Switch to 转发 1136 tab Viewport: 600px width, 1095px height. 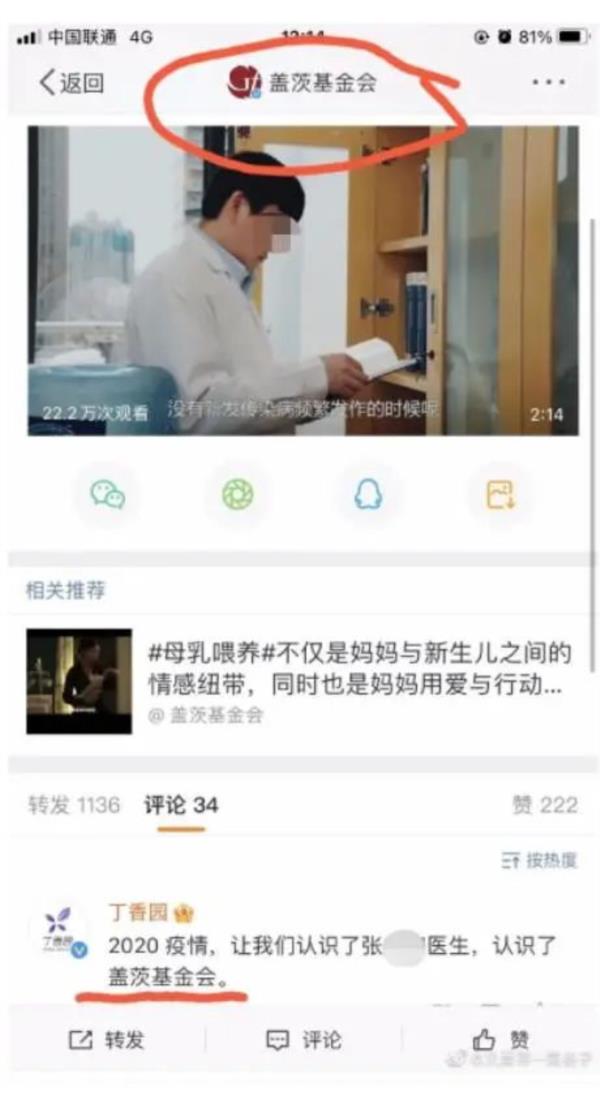point(73,805)
